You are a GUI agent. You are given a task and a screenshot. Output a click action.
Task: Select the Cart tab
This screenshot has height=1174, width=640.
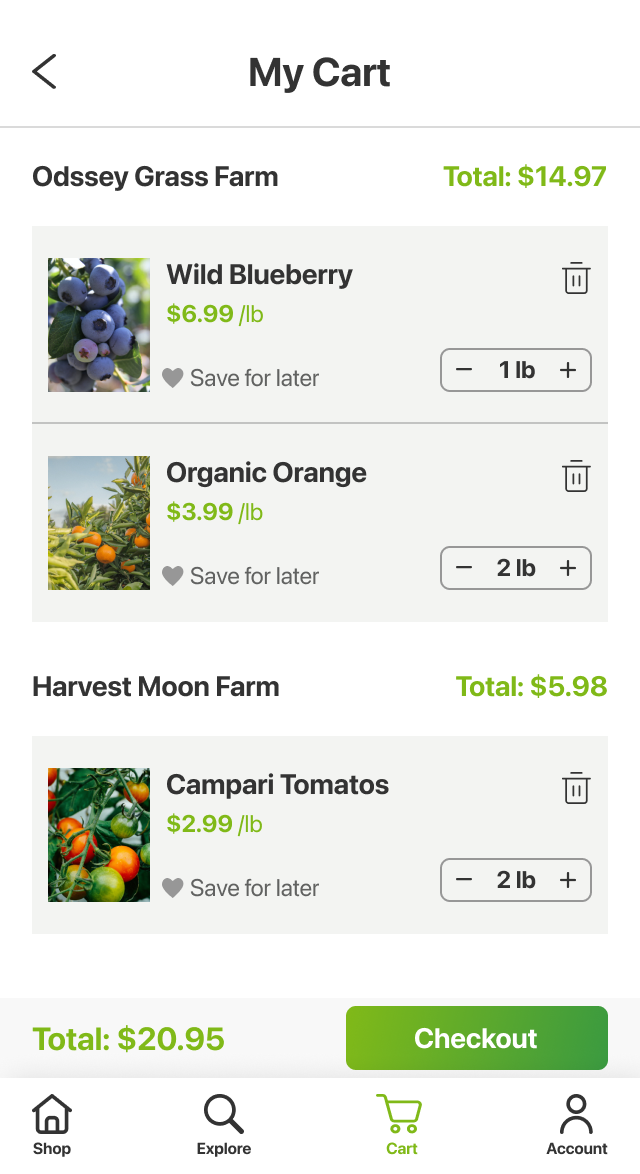[x=400, y=1125]
